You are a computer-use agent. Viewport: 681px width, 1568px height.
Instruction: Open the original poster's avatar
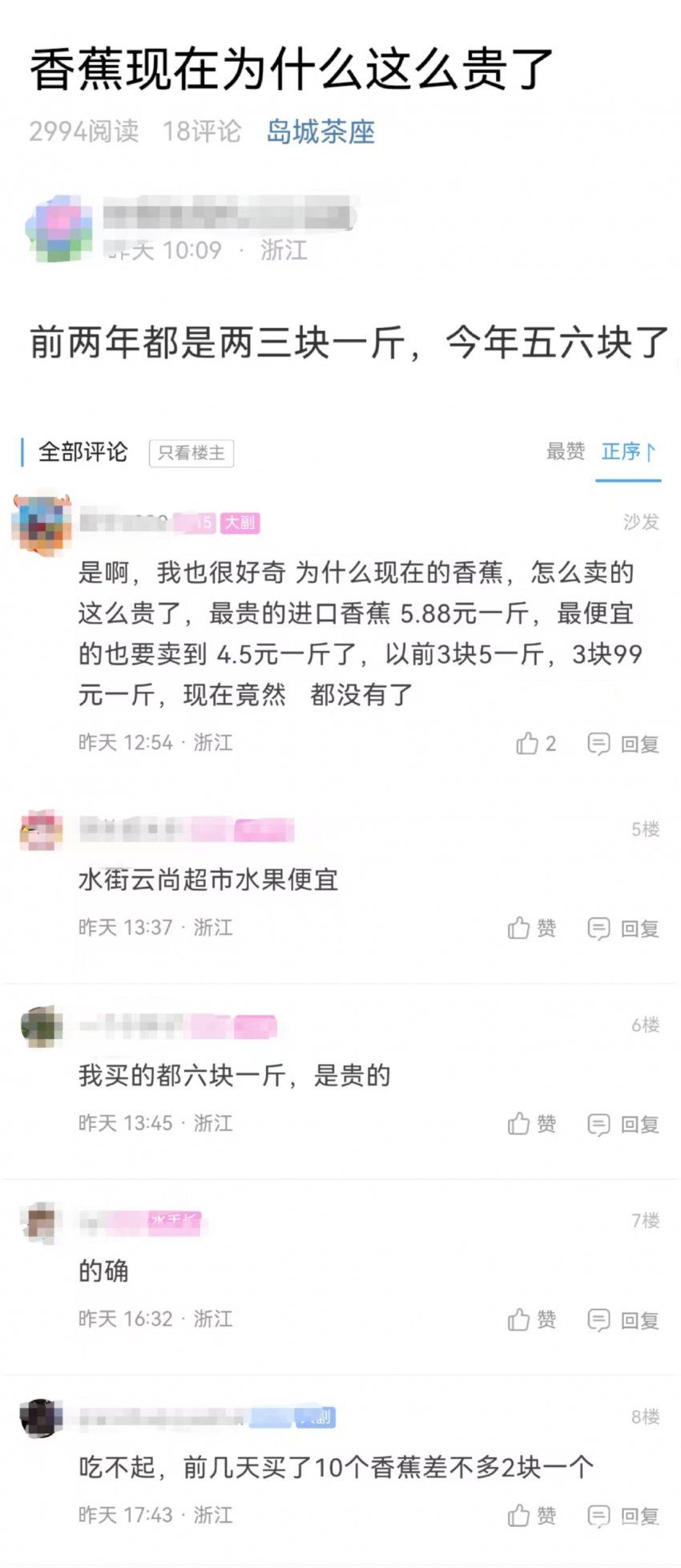[x=58, y=228]
